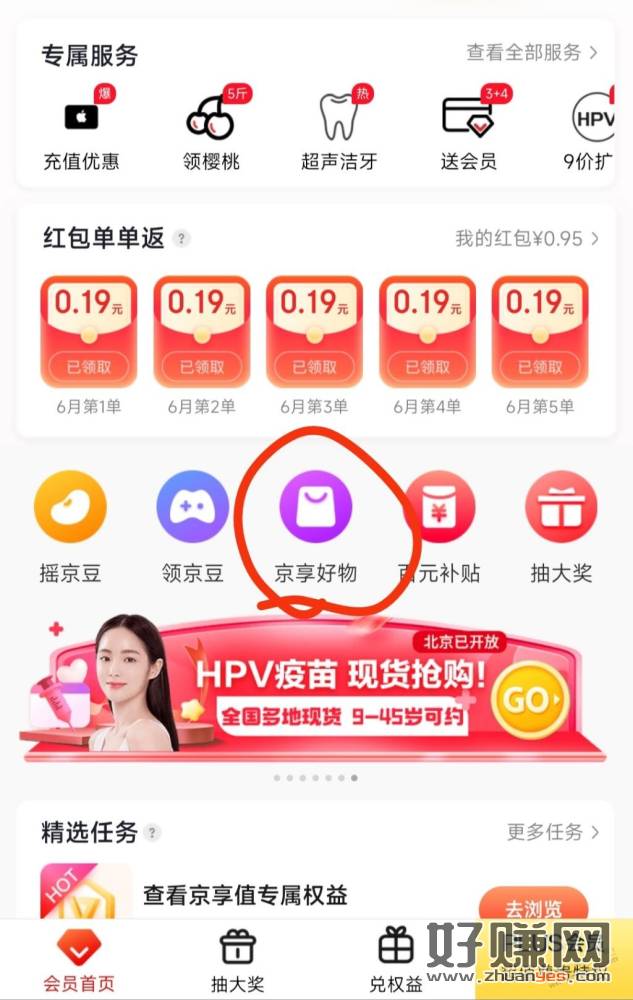
Task: Open 更多任务 link
Action: (x=552, y=832)
